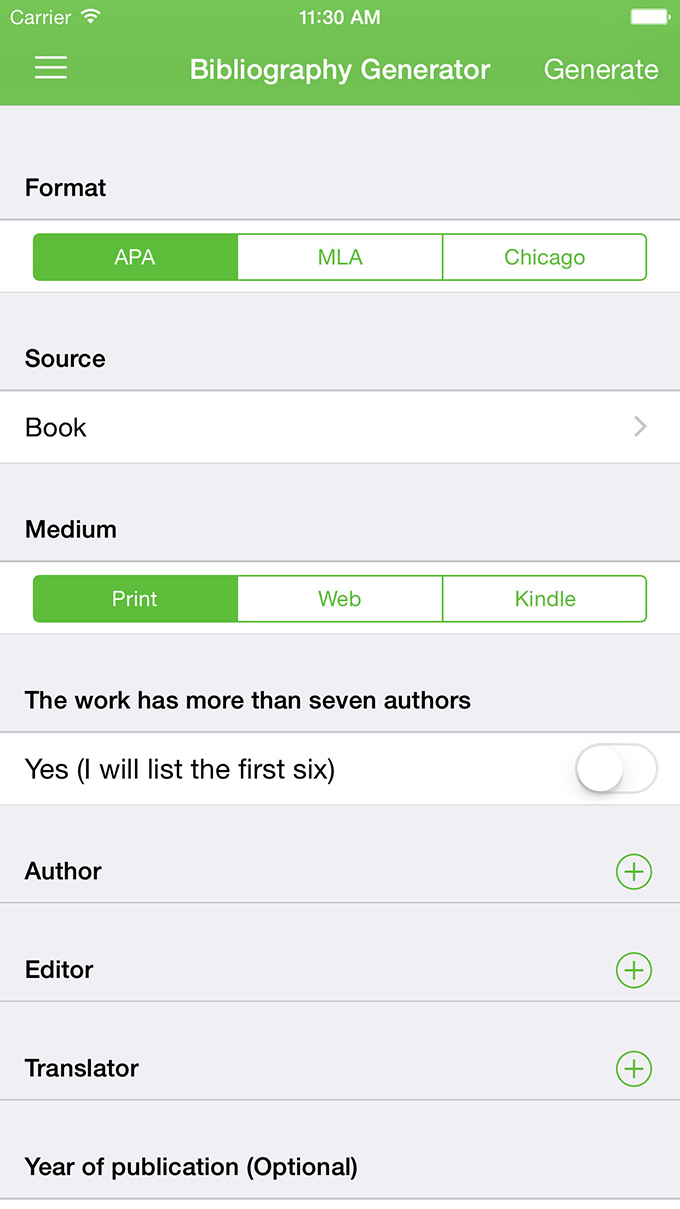Tap Generate in the top bar
The image size is (680, 1209).
pyautogui.click(x=600, y=70)
